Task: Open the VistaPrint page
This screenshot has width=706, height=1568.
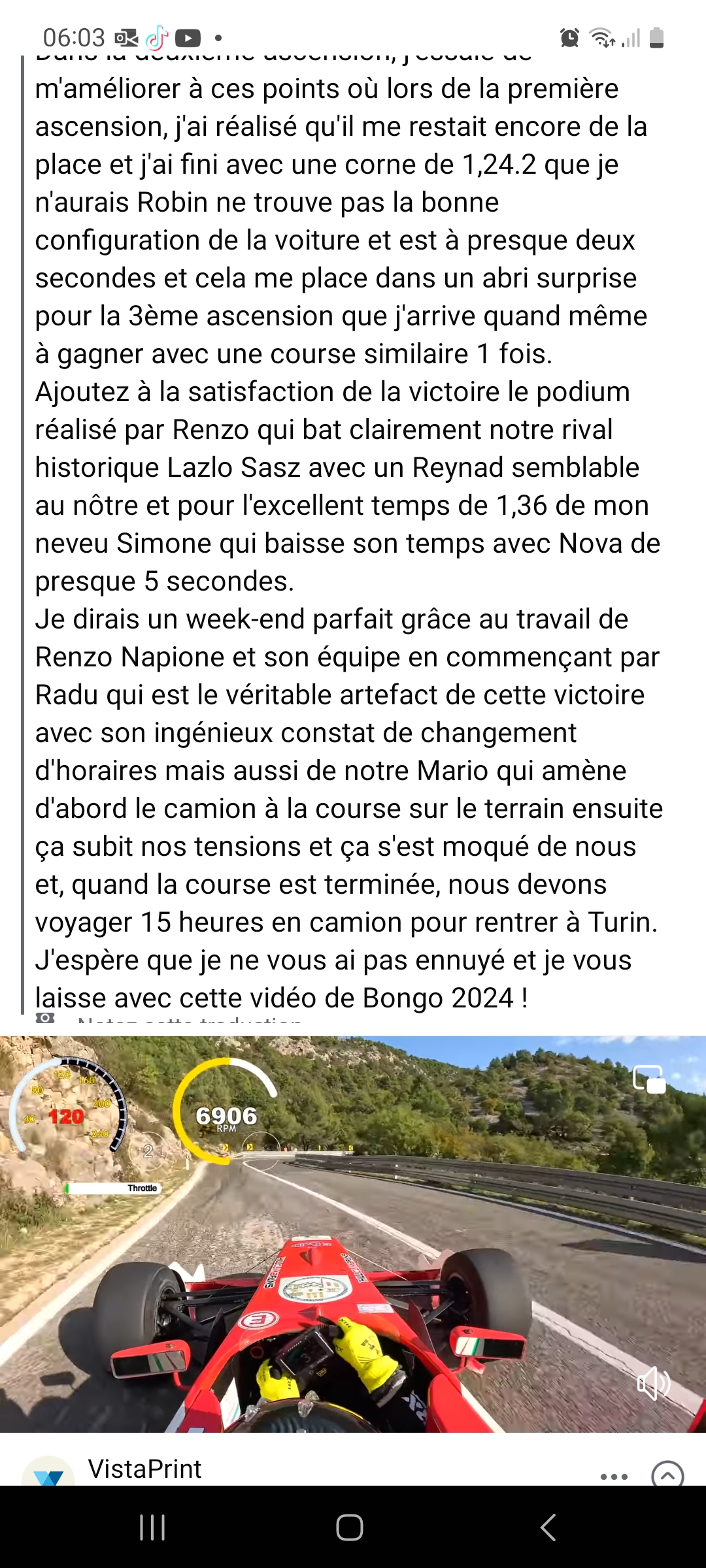Action: point(144,1469)
